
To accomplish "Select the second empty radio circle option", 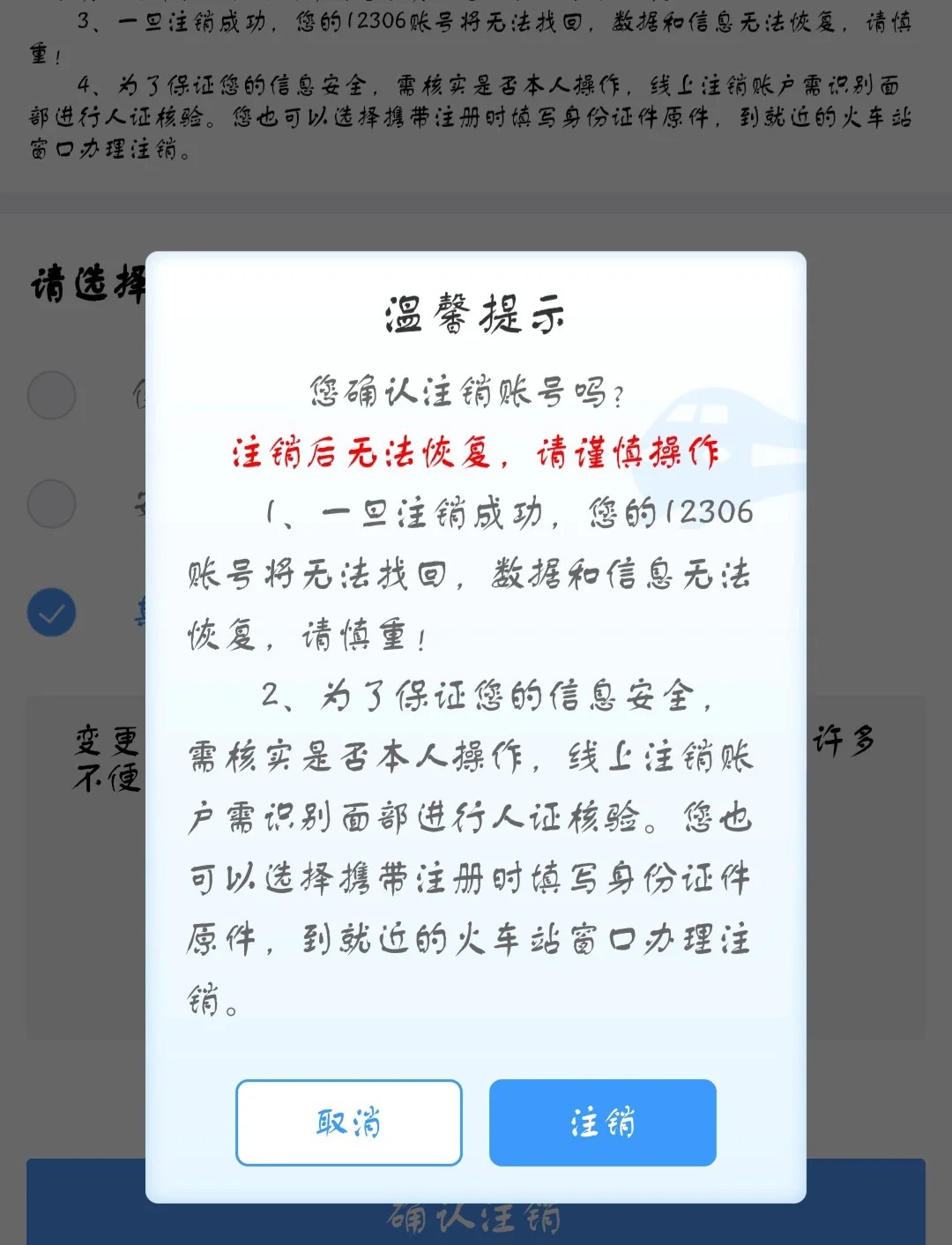I will tap(51, 504).
